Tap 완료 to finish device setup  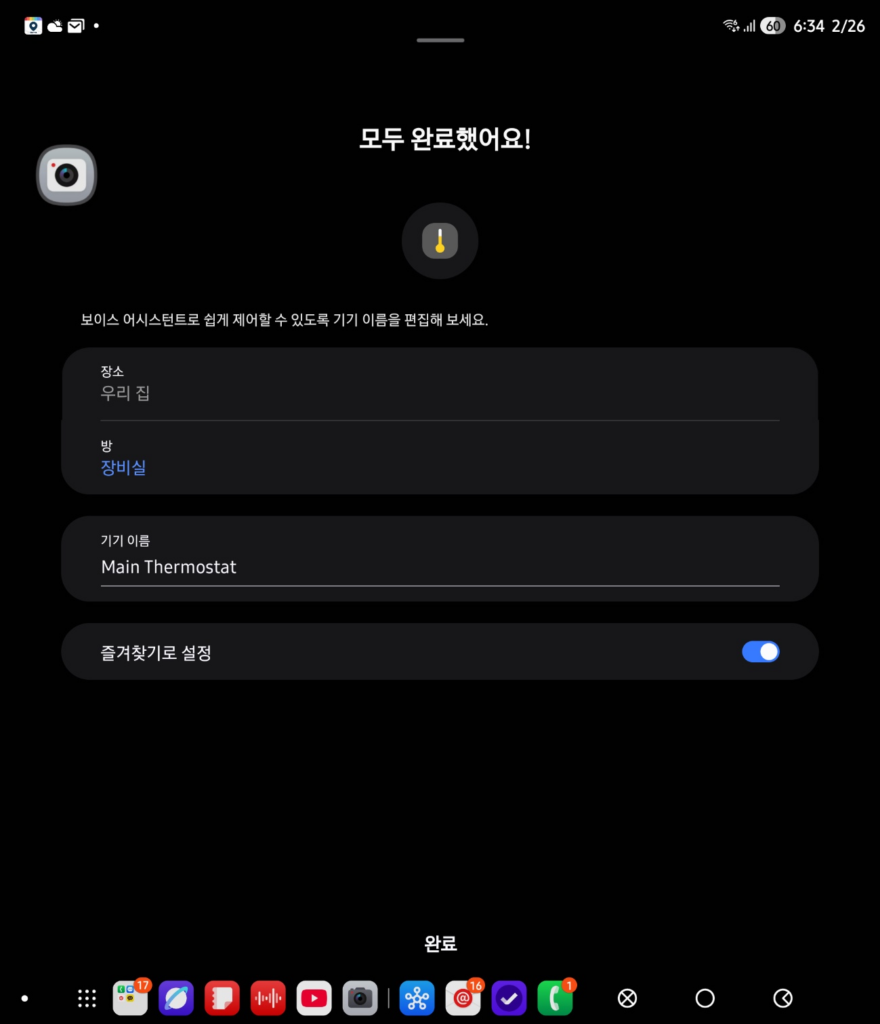click(440, 943)
